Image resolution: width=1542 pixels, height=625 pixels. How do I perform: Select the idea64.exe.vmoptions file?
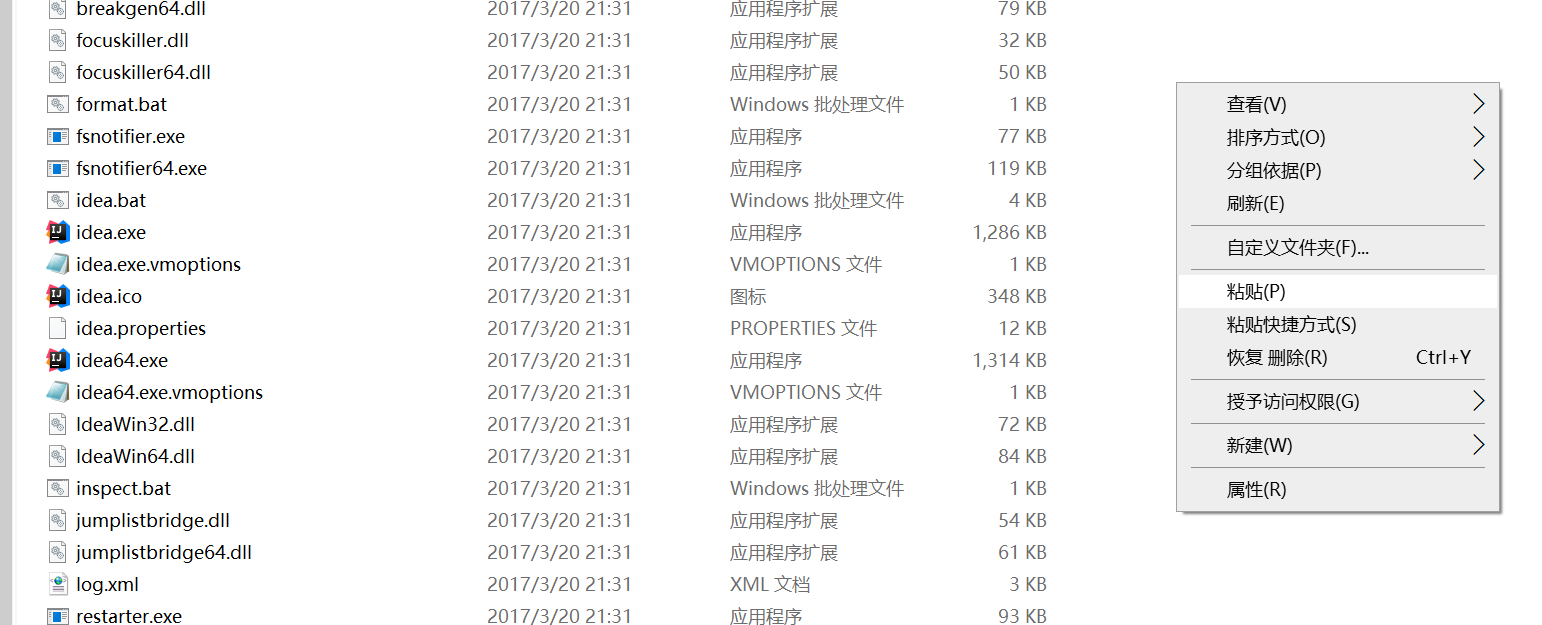pyautogui.click(x=169, y=393)
